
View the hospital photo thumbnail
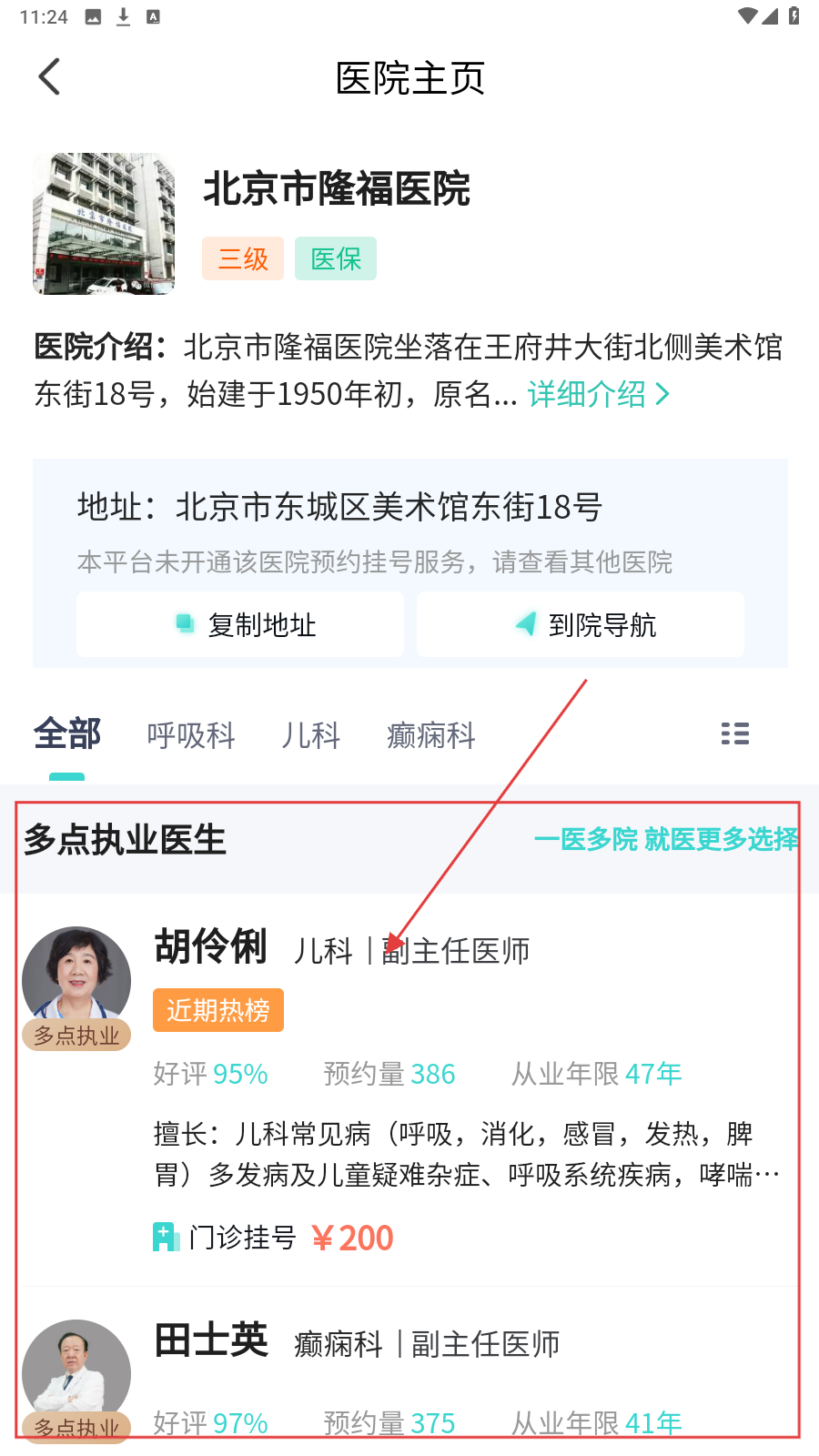click(104, 224)
